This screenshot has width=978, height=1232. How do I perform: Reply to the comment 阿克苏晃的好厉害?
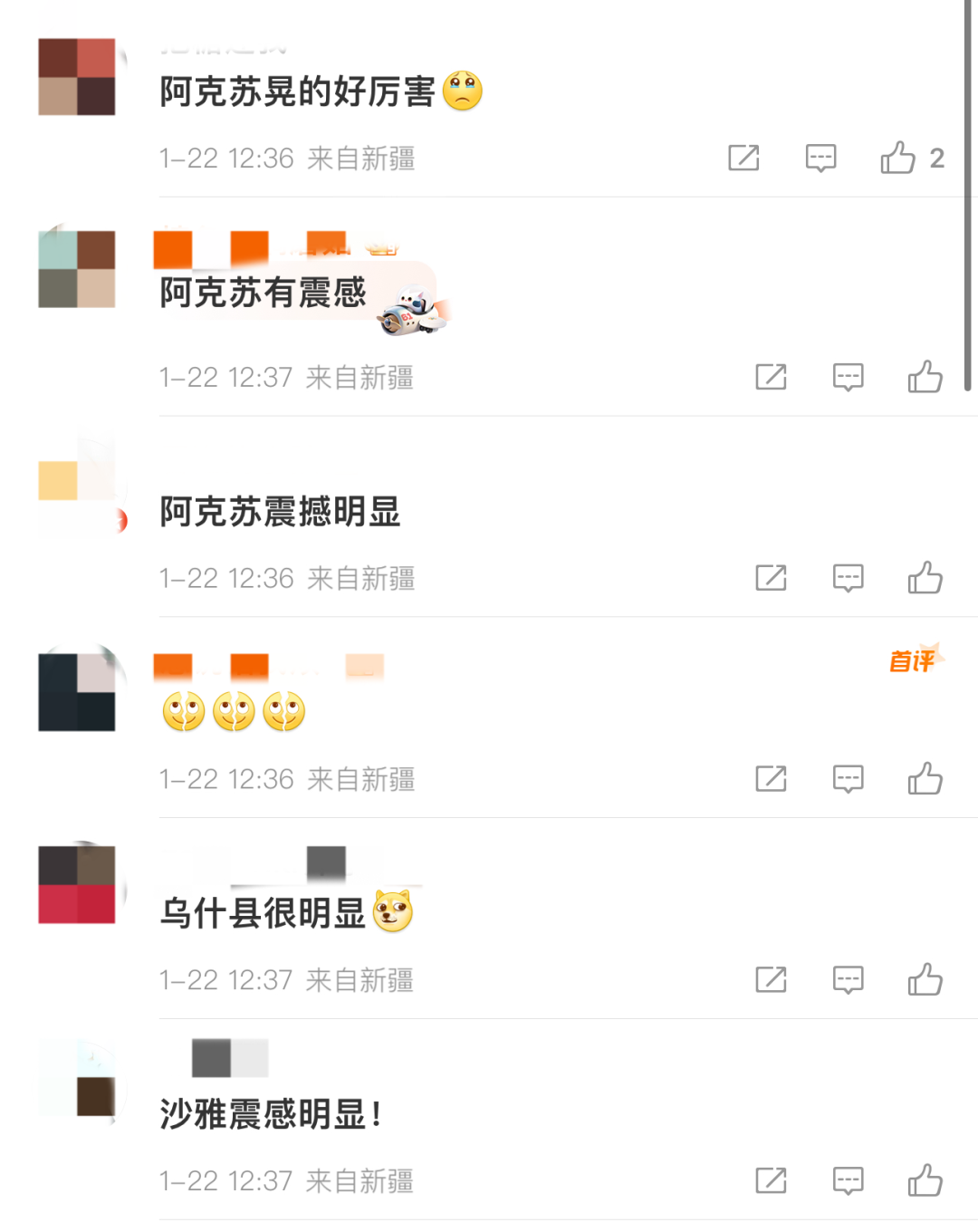(x=820, y=159)
